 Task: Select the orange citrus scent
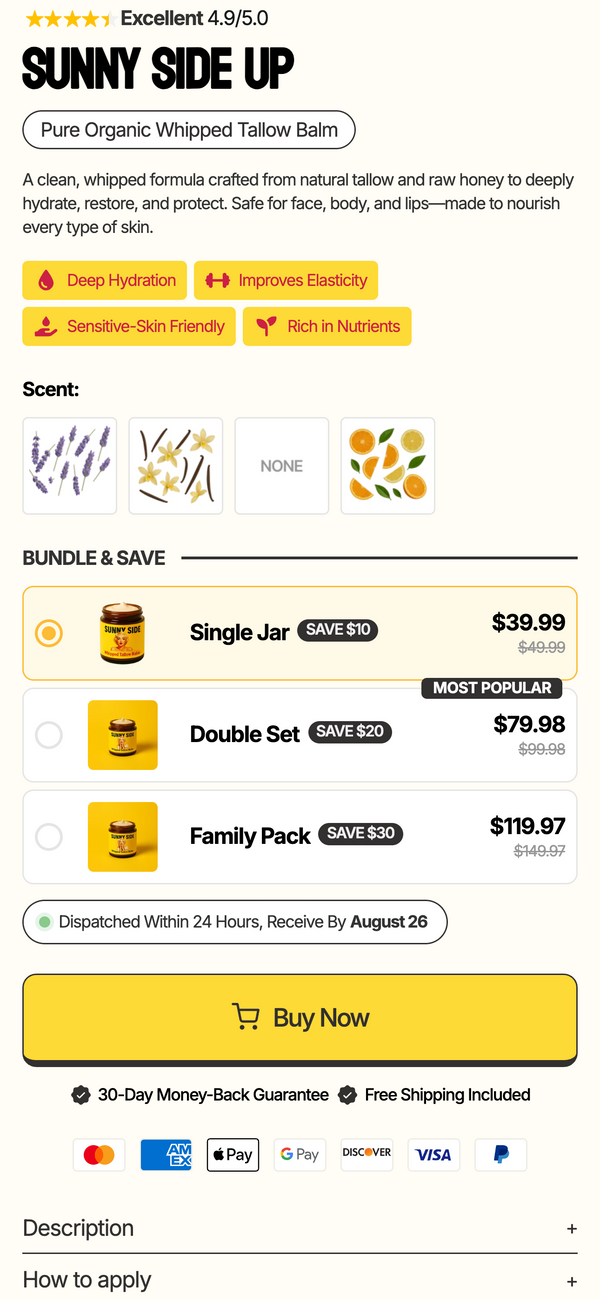pos(388,466)
